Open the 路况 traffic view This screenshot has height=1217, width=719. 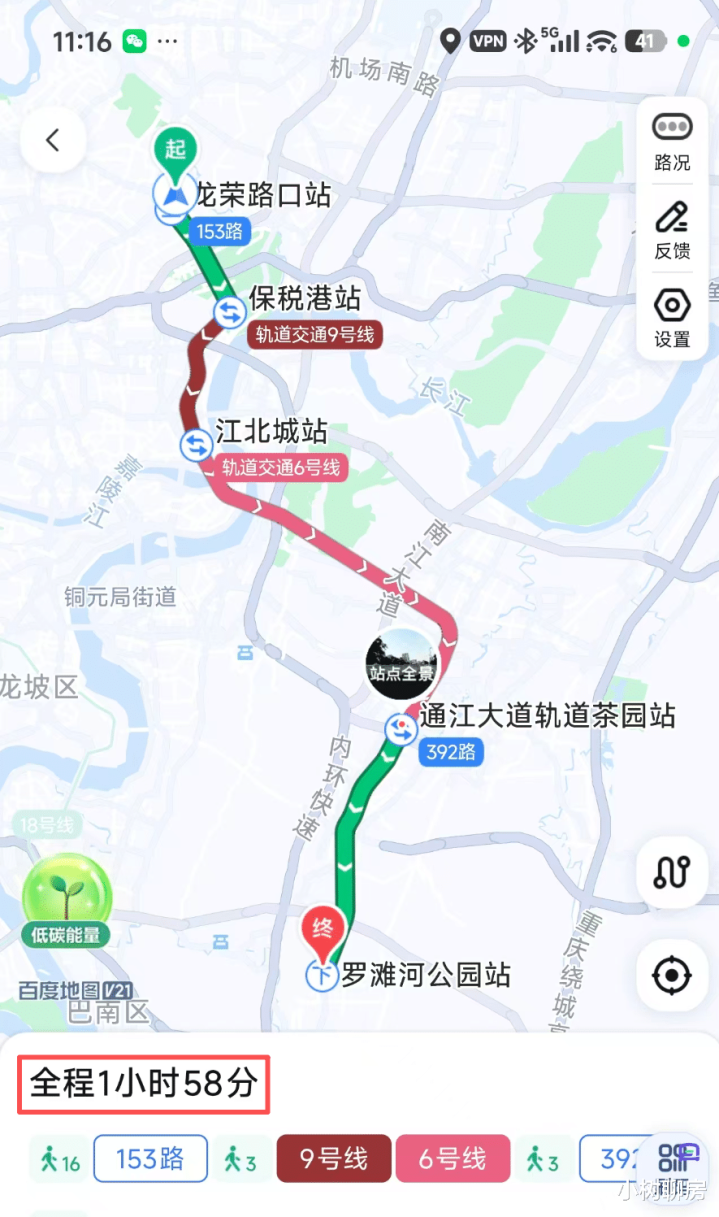tap(672, 142)
